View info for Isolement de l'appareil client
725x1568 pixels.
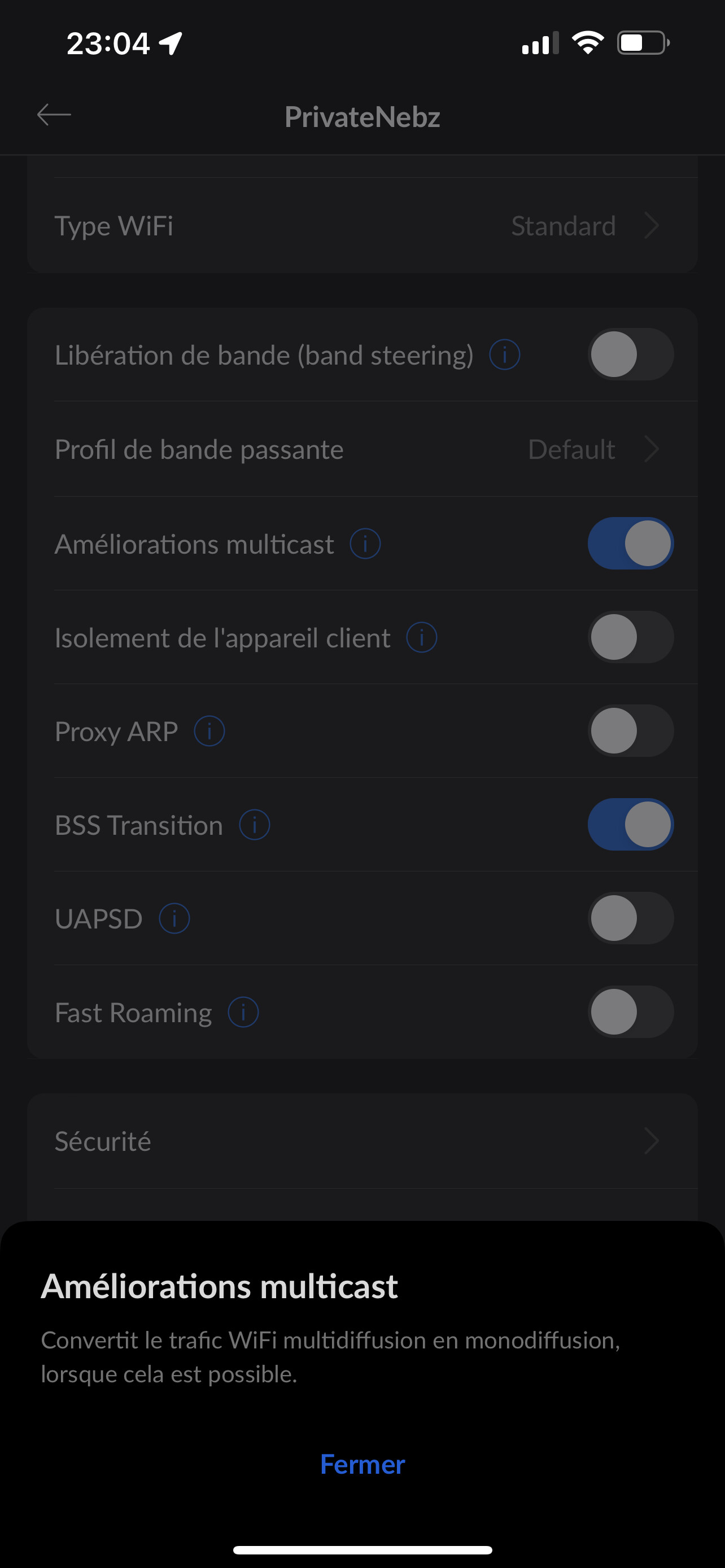(422, 637)
